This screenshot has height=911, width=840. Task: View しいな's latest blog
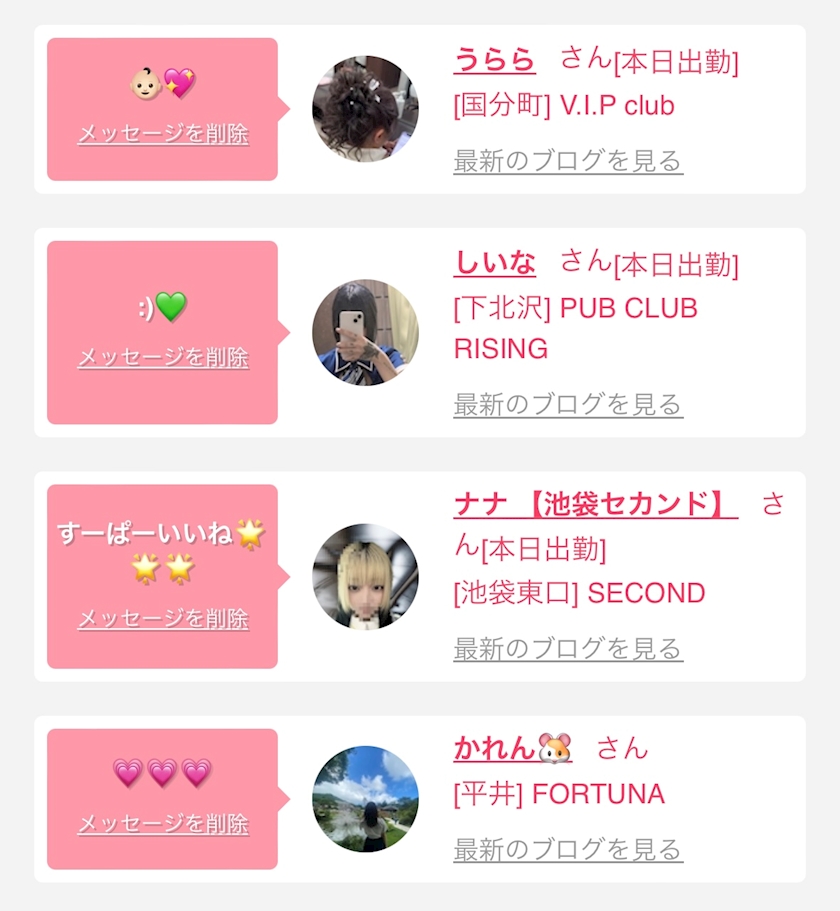coord(567,405)
